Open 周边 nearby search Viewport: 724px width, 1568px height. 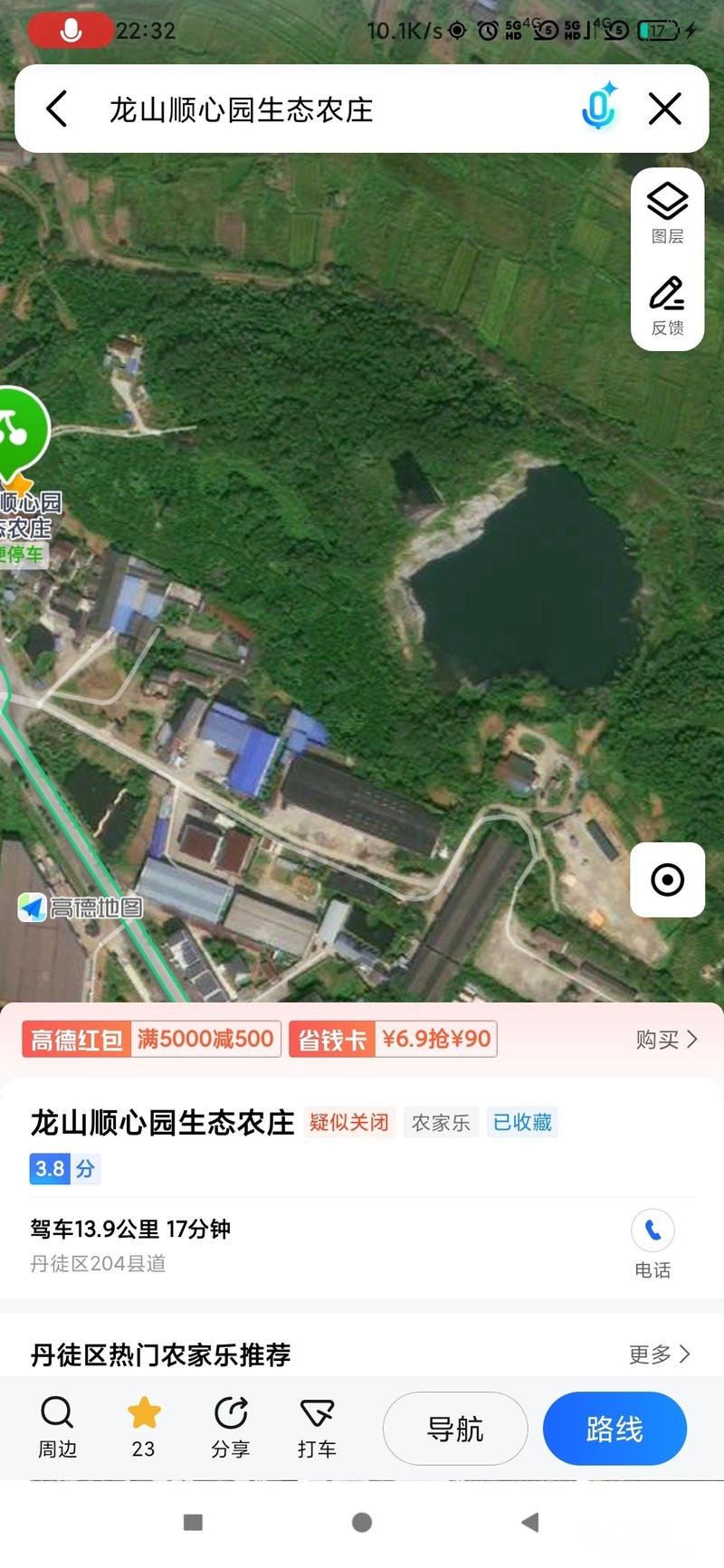click(x=57, y=1427)
